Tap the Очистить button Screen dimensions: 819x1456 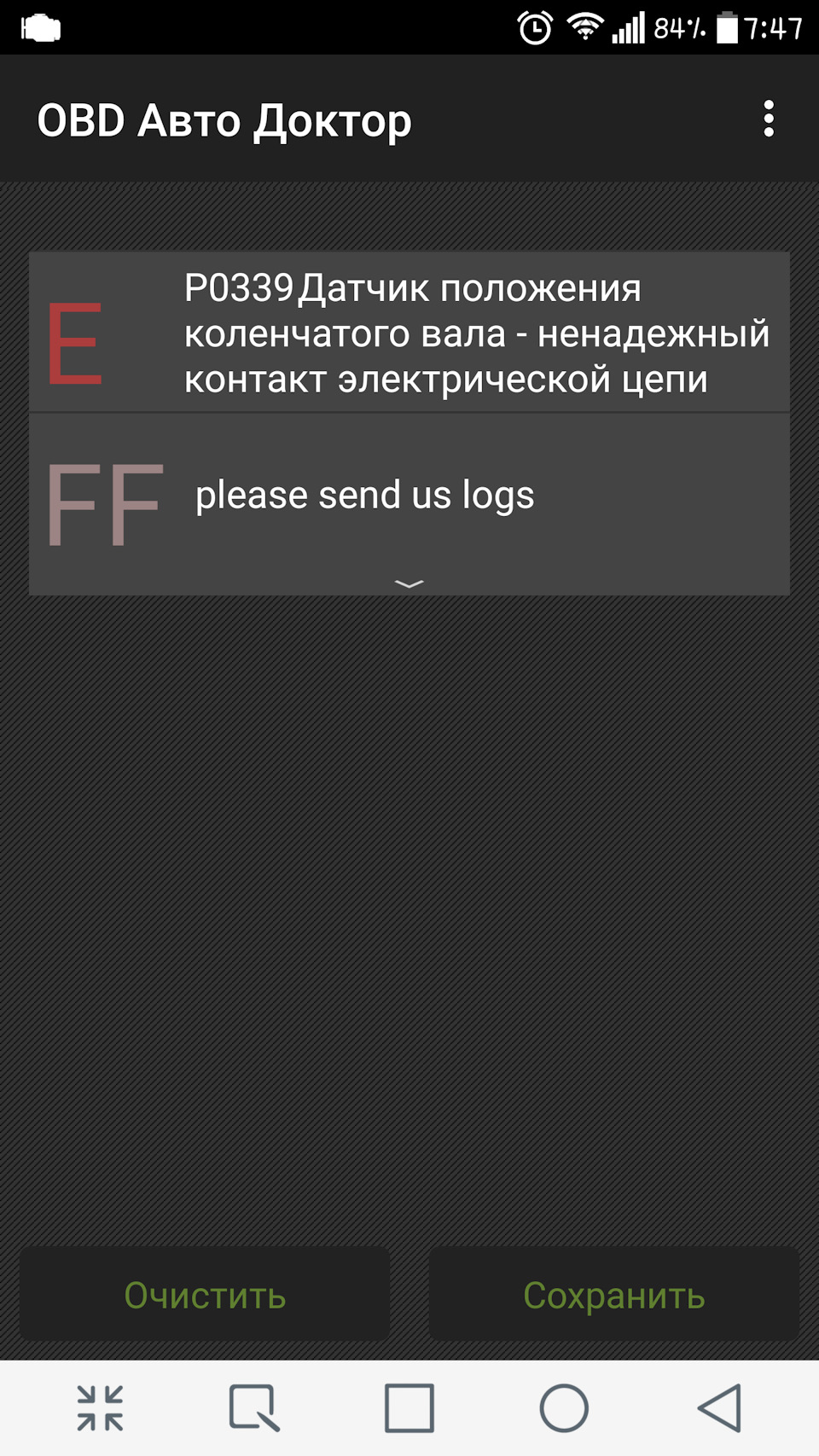(x=205, y=1295)
